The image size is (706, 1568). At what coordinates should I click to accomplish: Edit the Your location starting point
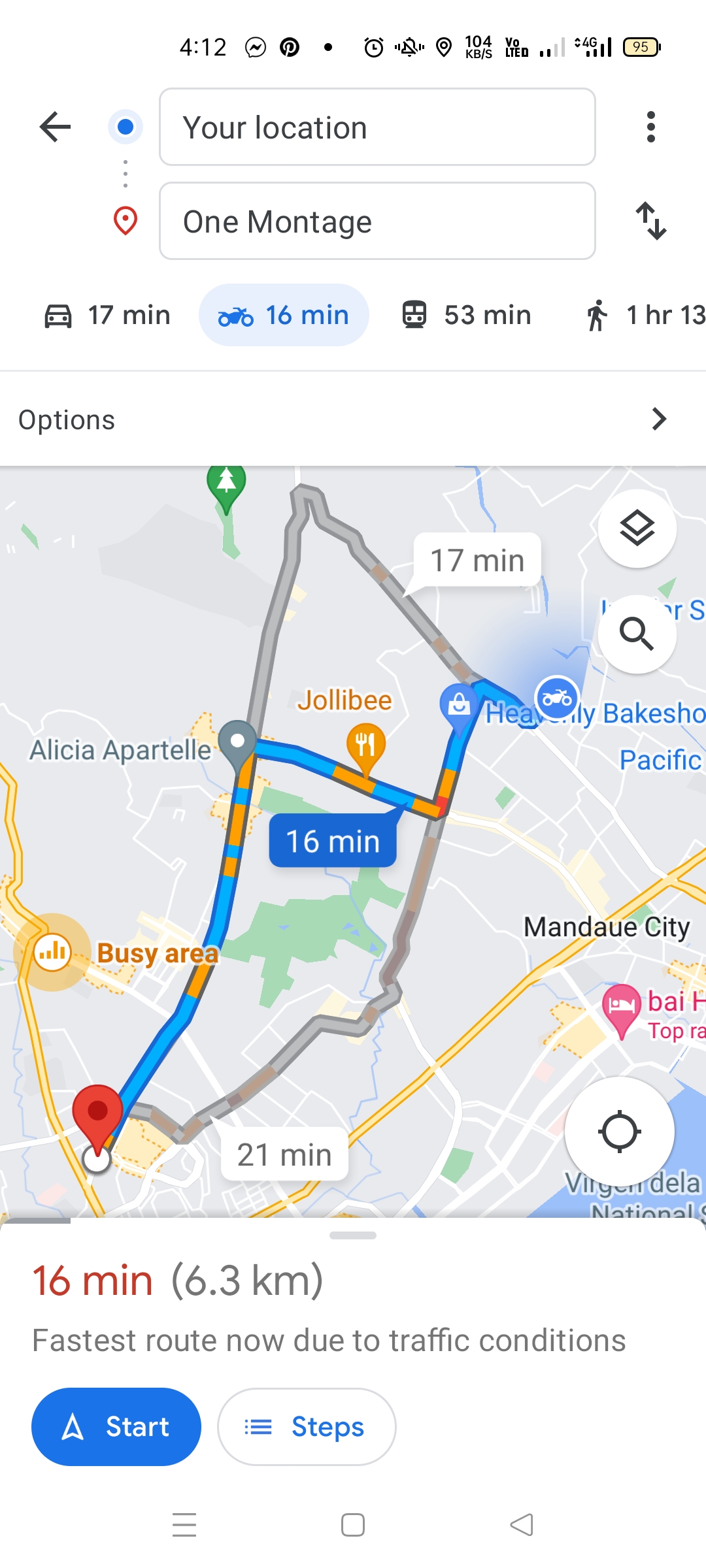tap(377, 127)
